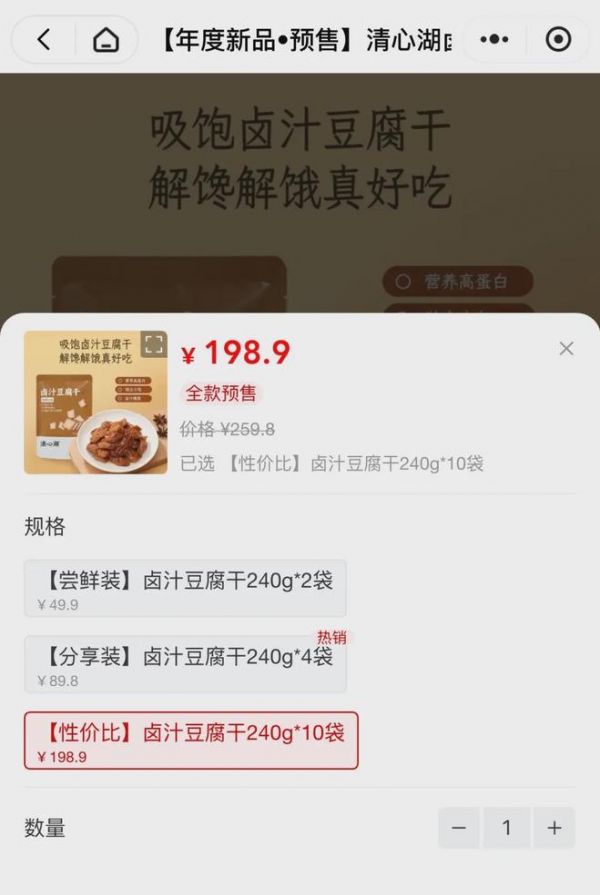Open the three-dot more options menu

coord(495,40)
